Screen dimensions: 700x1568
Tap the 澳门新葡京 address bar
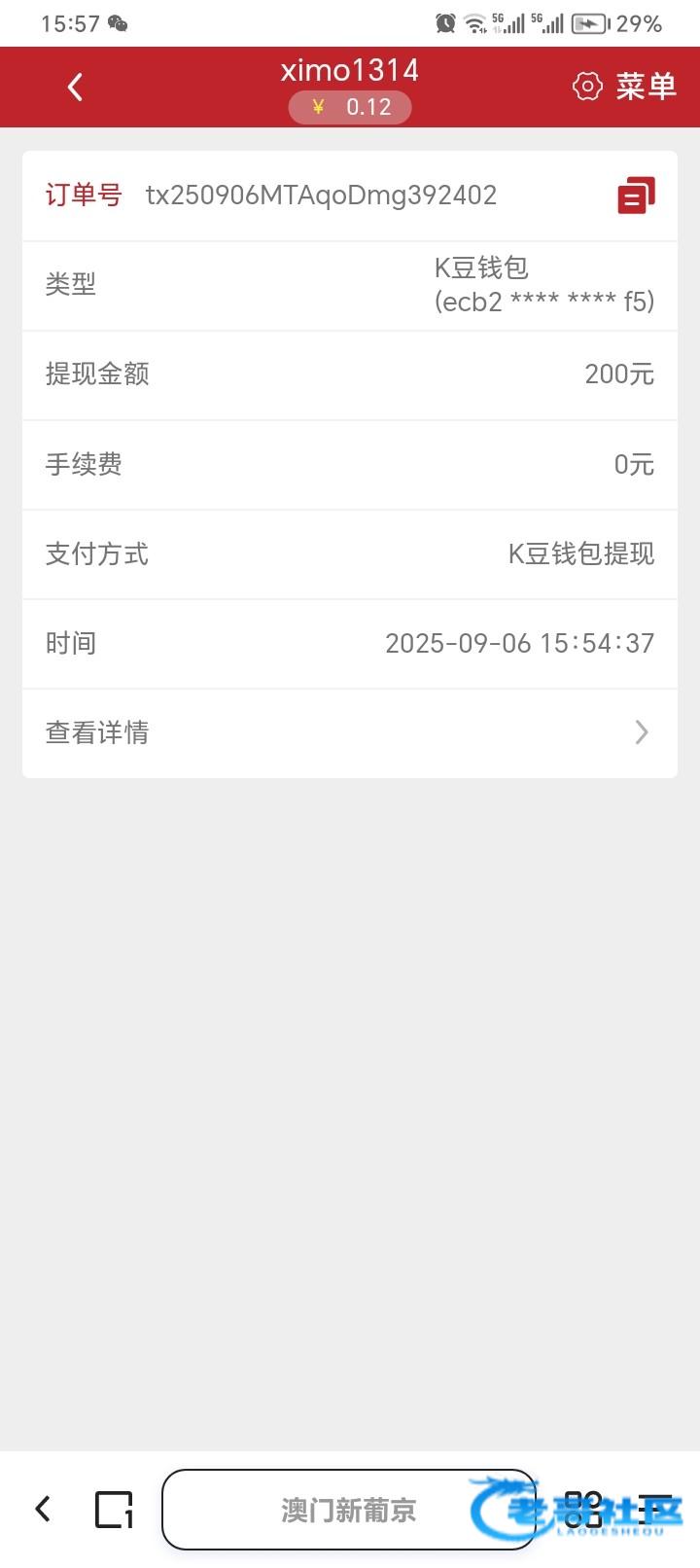pyautogui.click(x=348, y=1510)
